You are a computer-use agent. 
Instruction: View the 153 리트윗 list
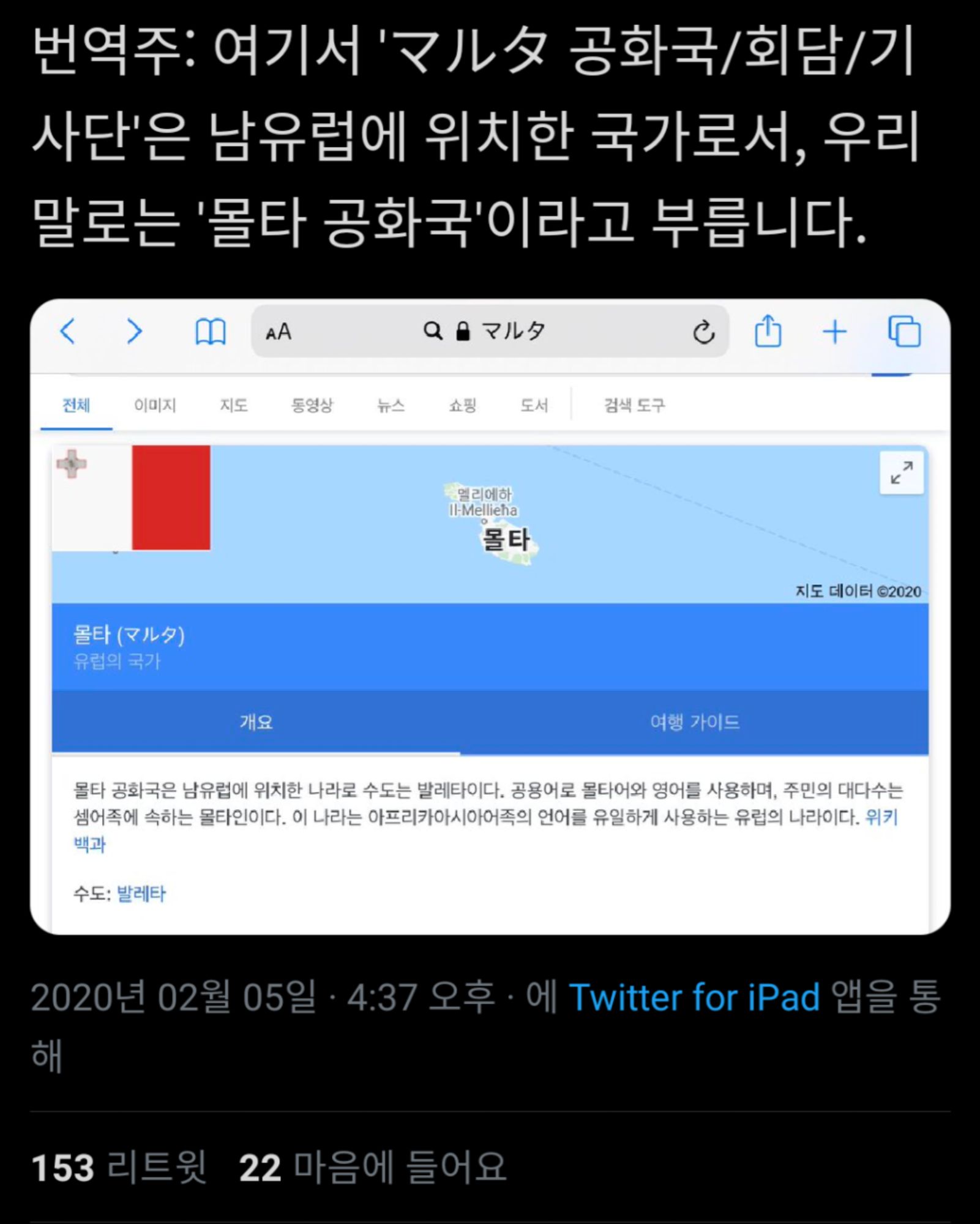point(119,1168)
